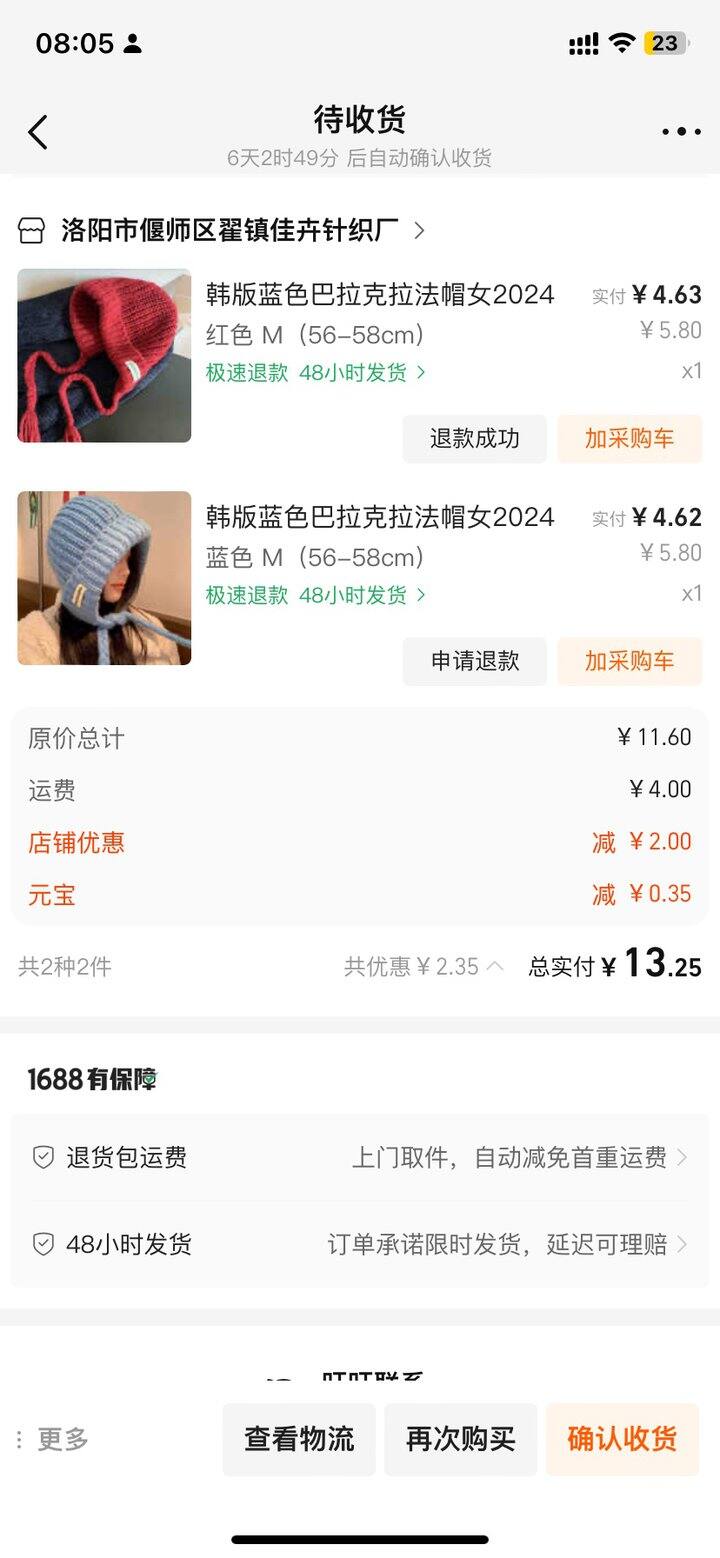Image resolution: width=720 pixels, height=1558 pixels.
Task: View red hat's 极速退款 48小时发货 service info
Action: [316, 373]
